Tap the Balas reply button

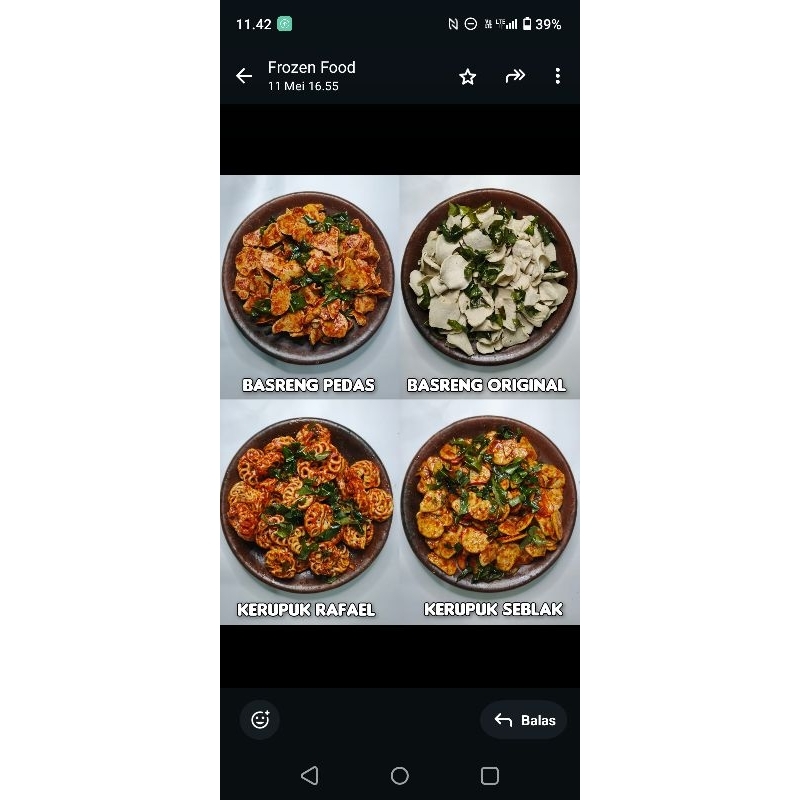tap(524, 720)
